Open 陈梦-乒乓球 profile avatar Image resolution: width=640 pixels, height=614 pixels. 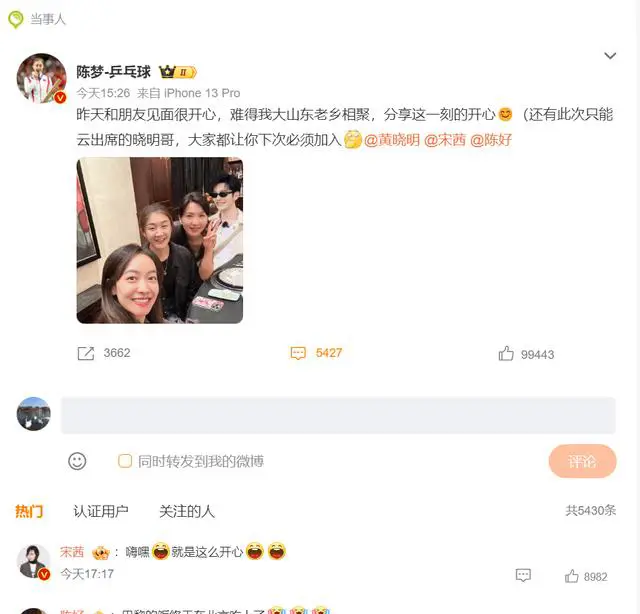click(x=41, y=78)
